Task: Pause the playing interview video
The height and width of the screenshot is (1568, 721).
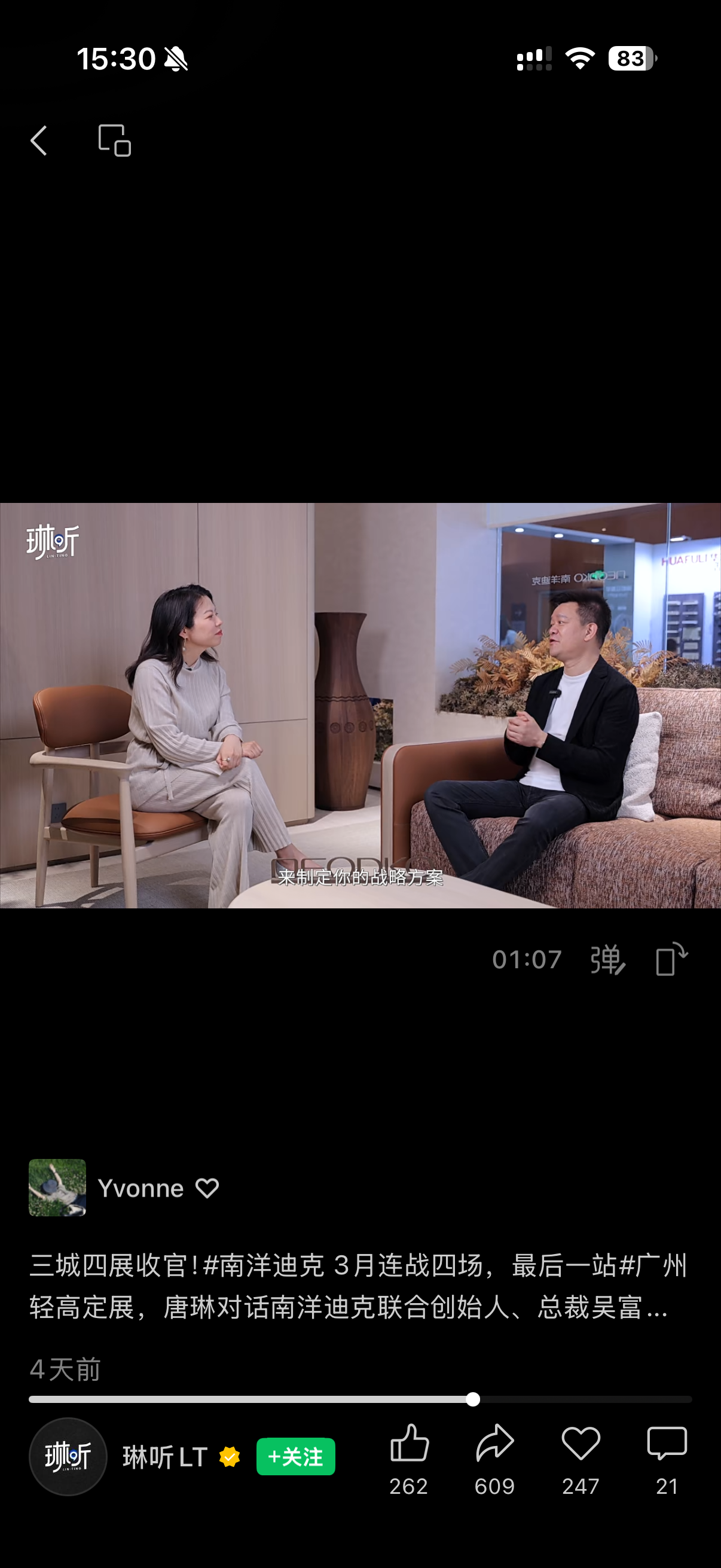Action: point(360,705)
